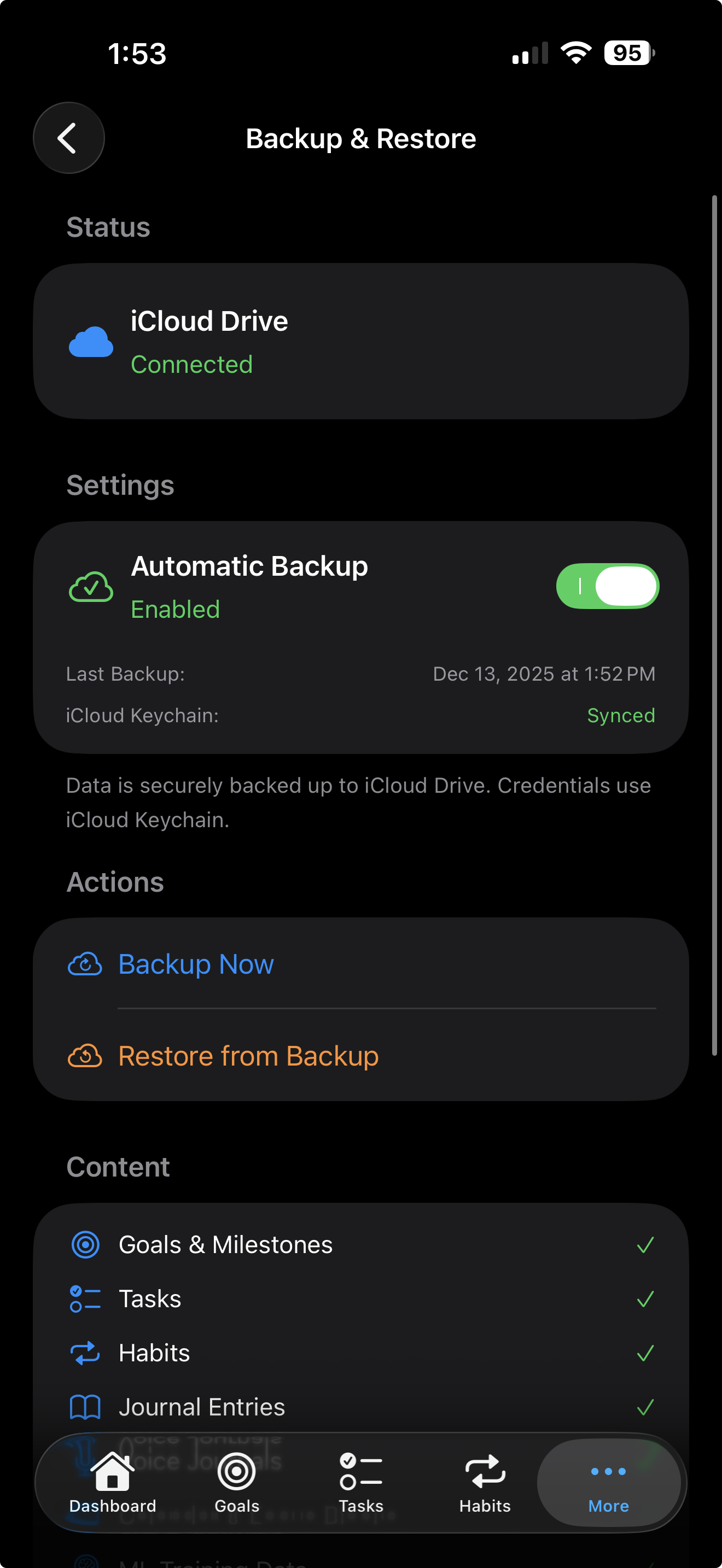This screenshot has width=722, height=1568.
Task: Start a manual backup with Backup Now
Action: pyautogui.click(x=196, y=964)
